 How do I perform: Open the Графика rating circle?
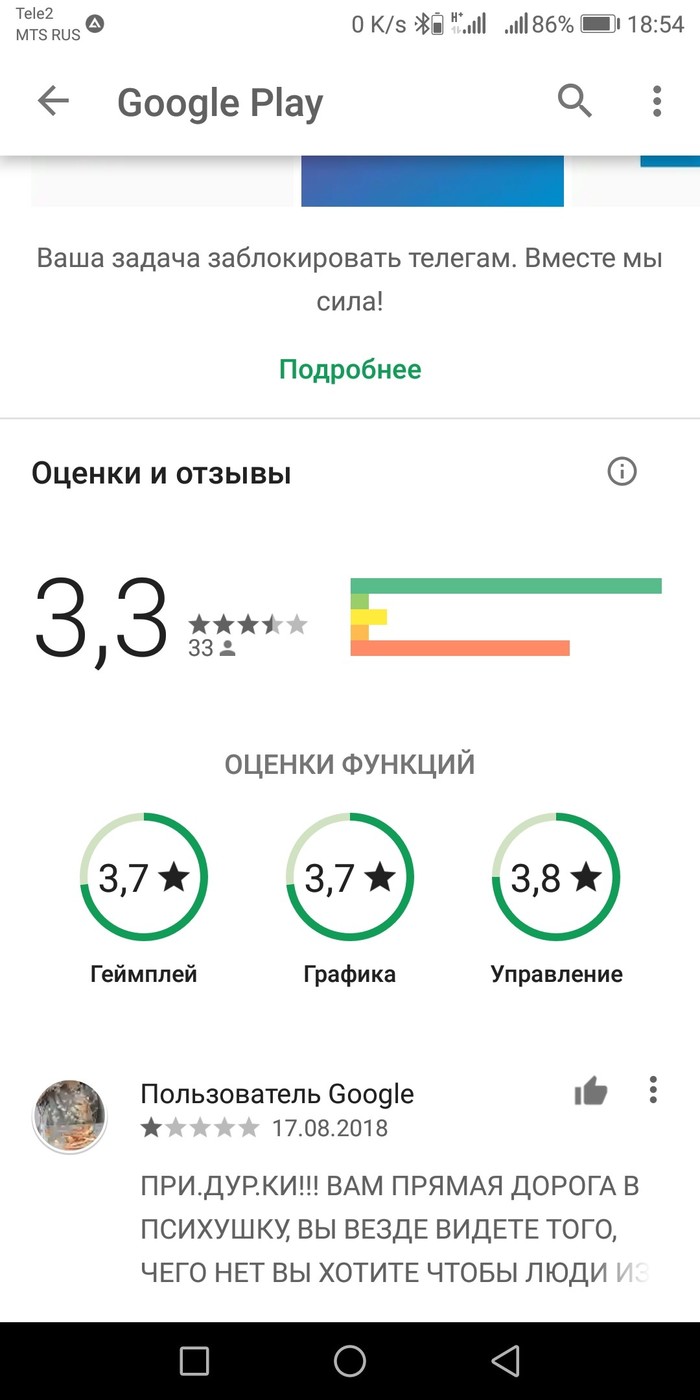tap(350, 877)
